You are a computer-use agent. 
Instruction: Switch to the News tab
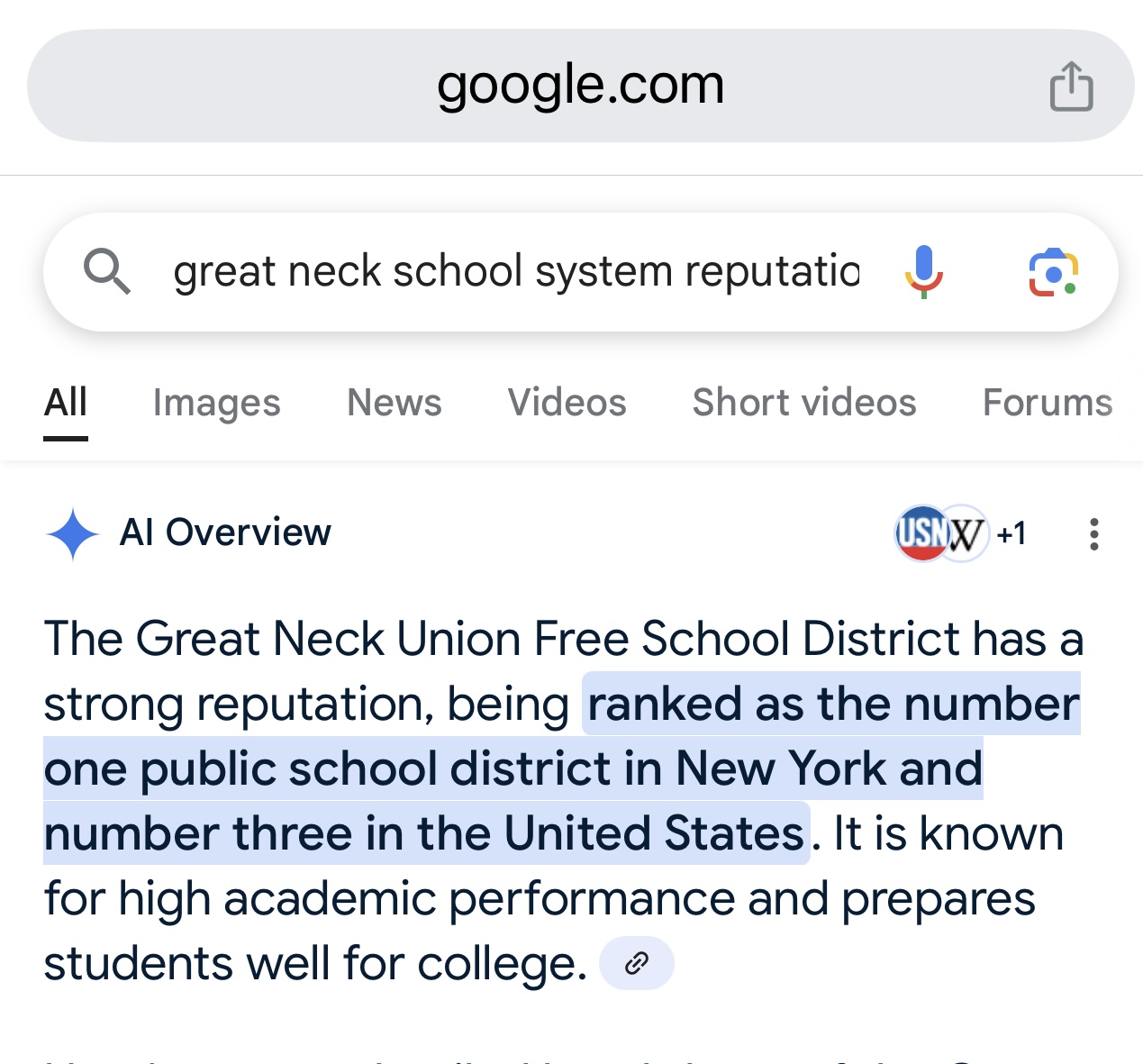click(394, 403)
